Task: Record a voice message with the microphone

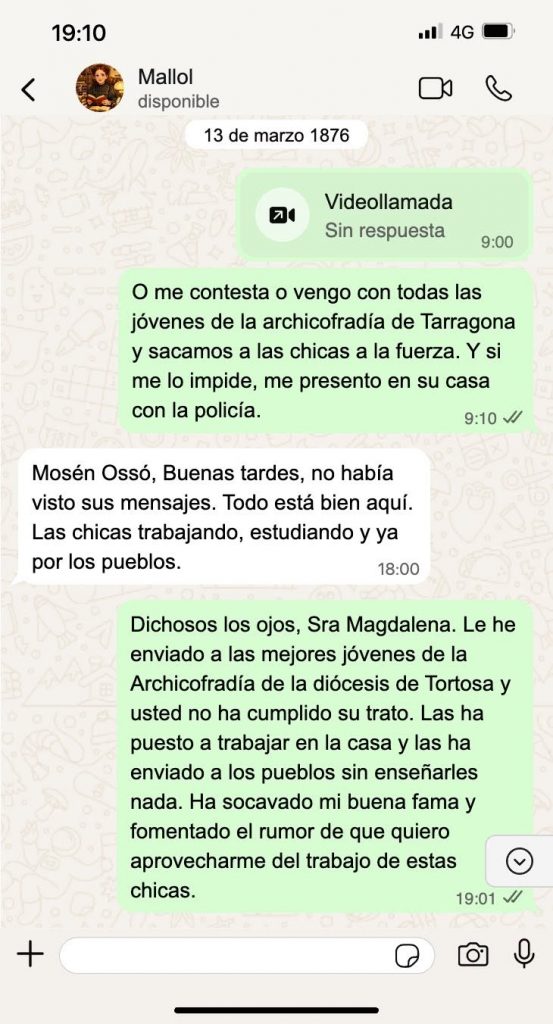Action: click(524, 954)
